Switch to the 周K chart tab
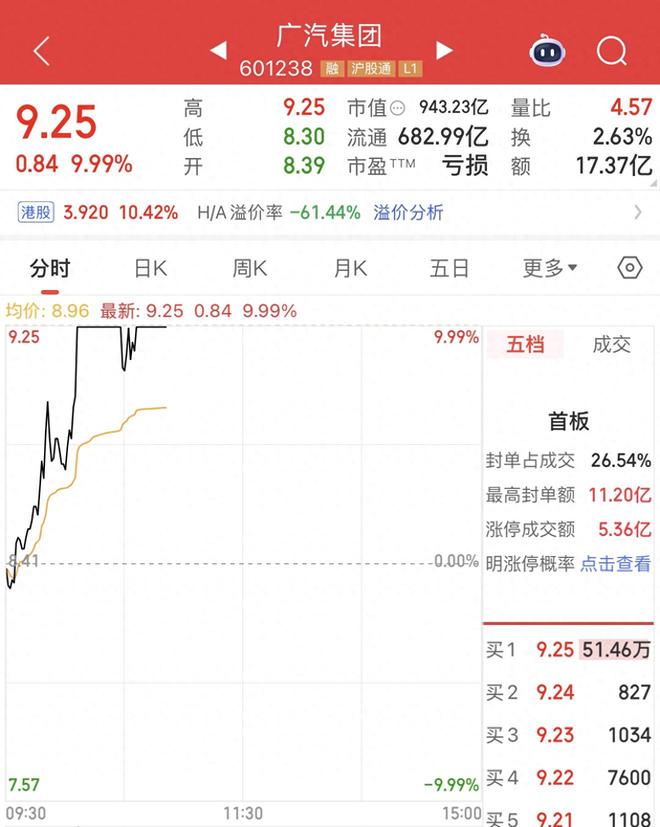 pos(250,268)
